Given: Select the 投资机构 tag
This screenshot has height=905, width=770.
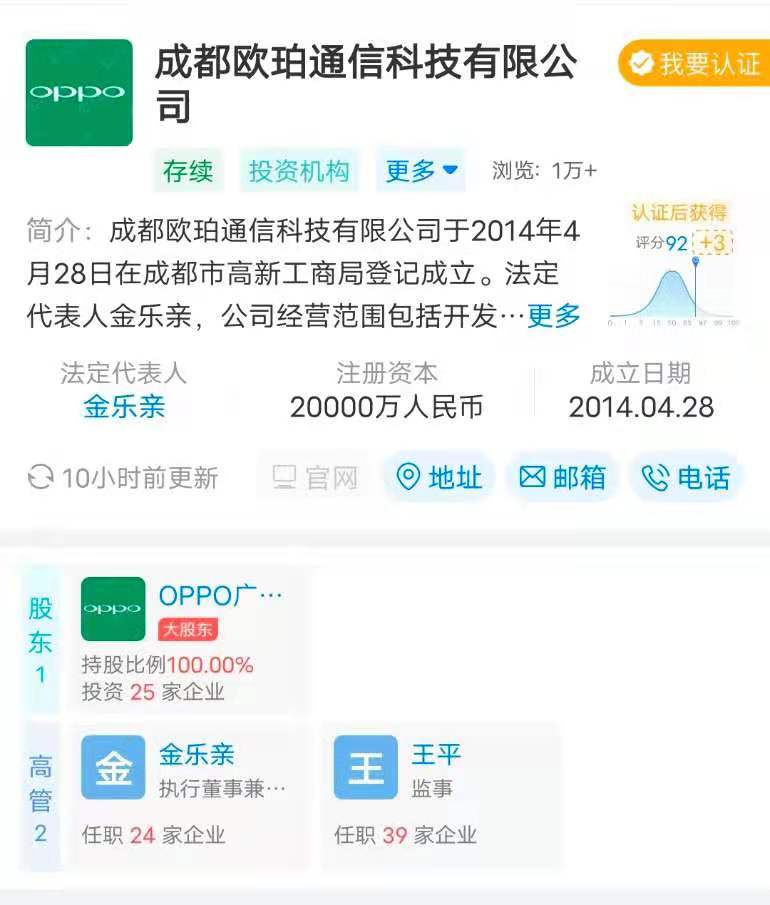Looking at the screenshot, I should 299,171.
